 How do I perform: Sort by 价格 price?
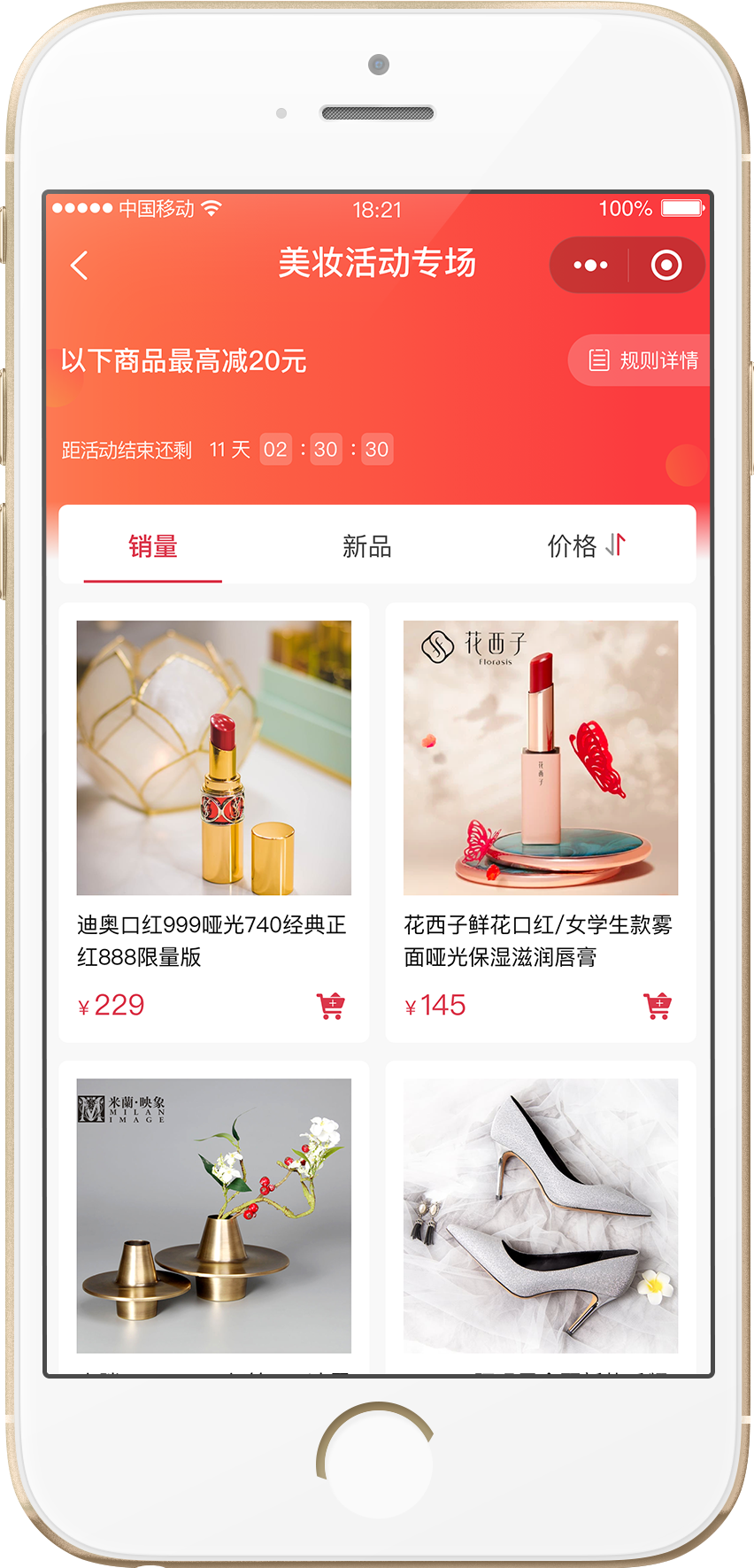click(x=586, y=546)
